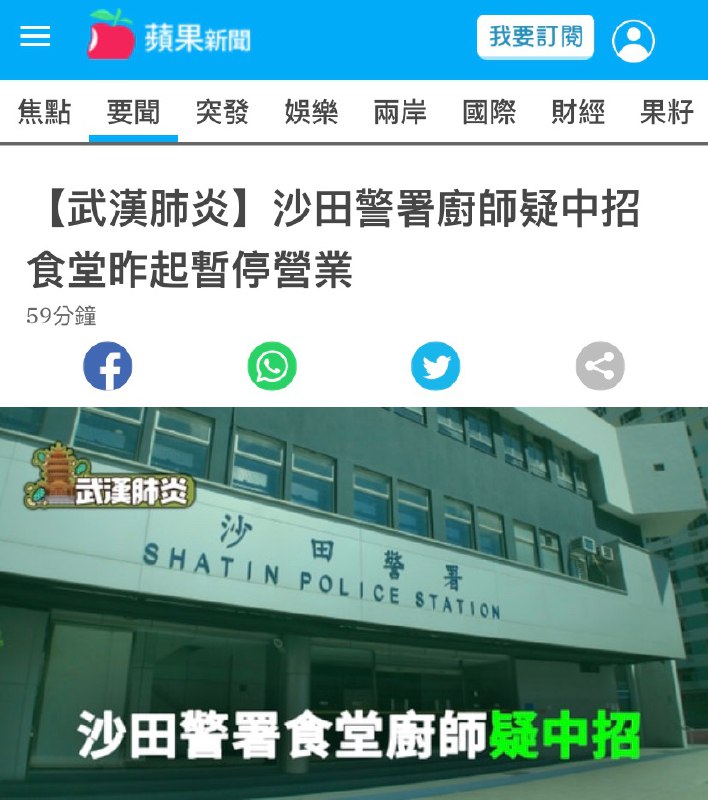Switch to the 焦點 tab
Screen dimensions: 708x800
45,112
